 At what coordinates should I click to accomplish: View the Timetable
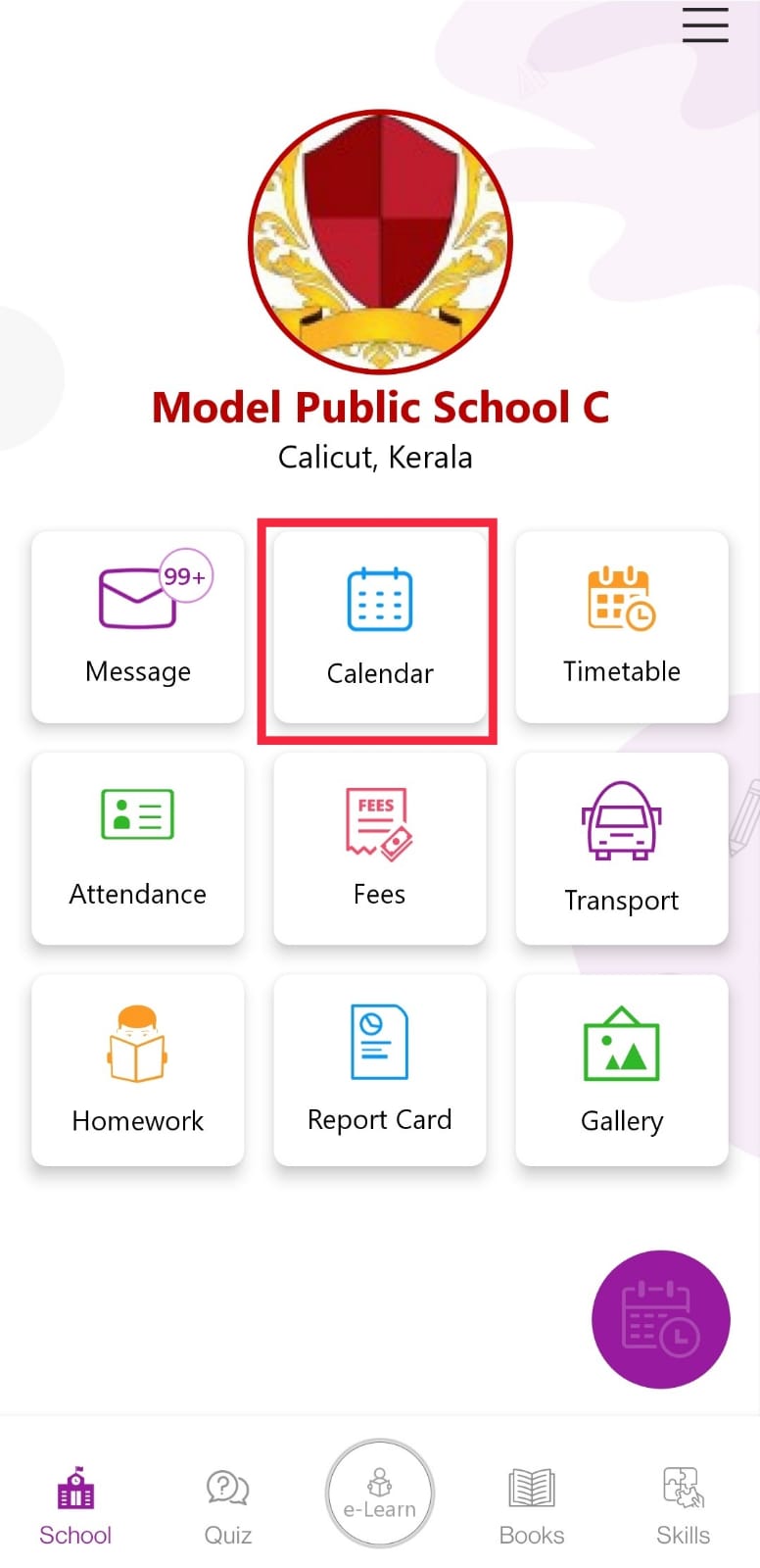[622, 627]
